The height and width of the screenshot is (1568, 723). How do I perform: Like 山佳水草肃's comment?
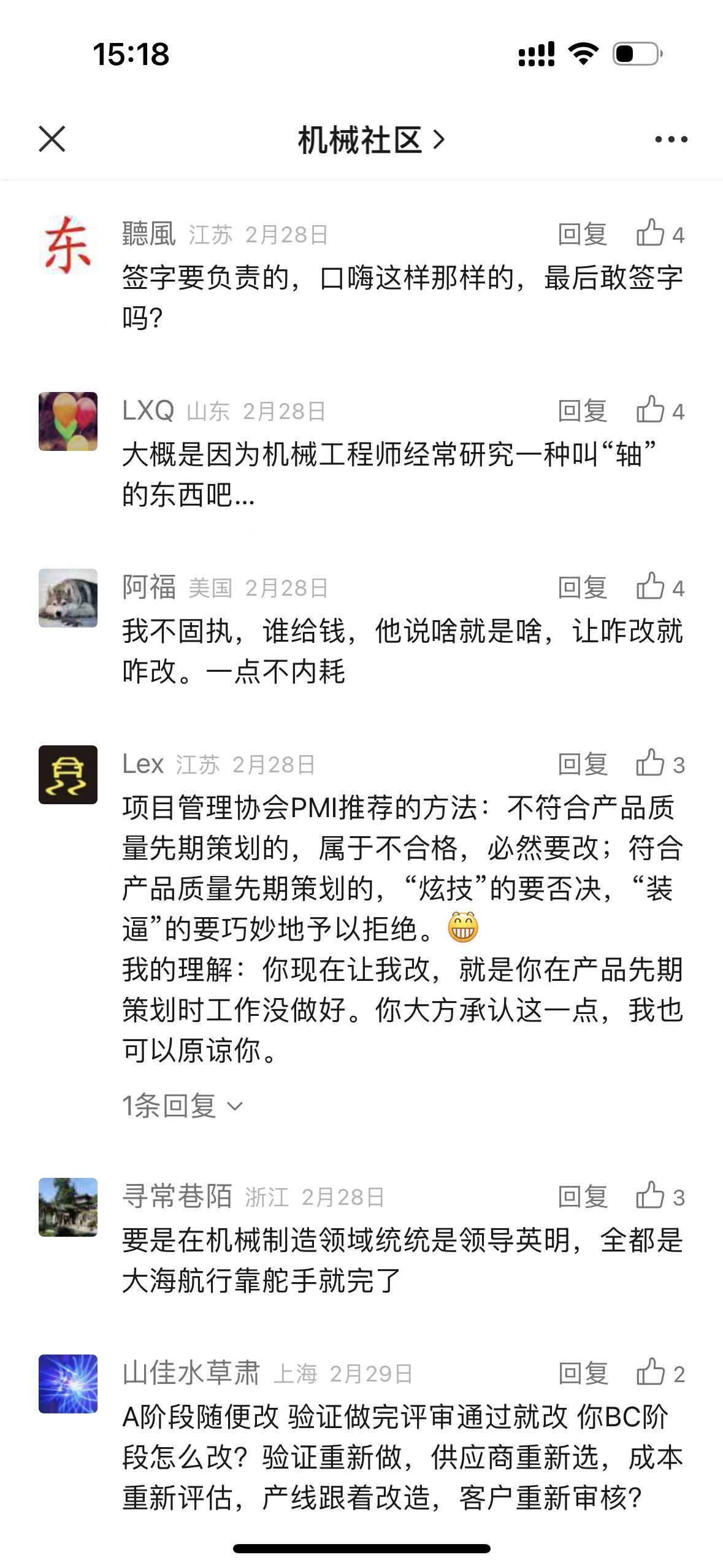[659, 1374]
